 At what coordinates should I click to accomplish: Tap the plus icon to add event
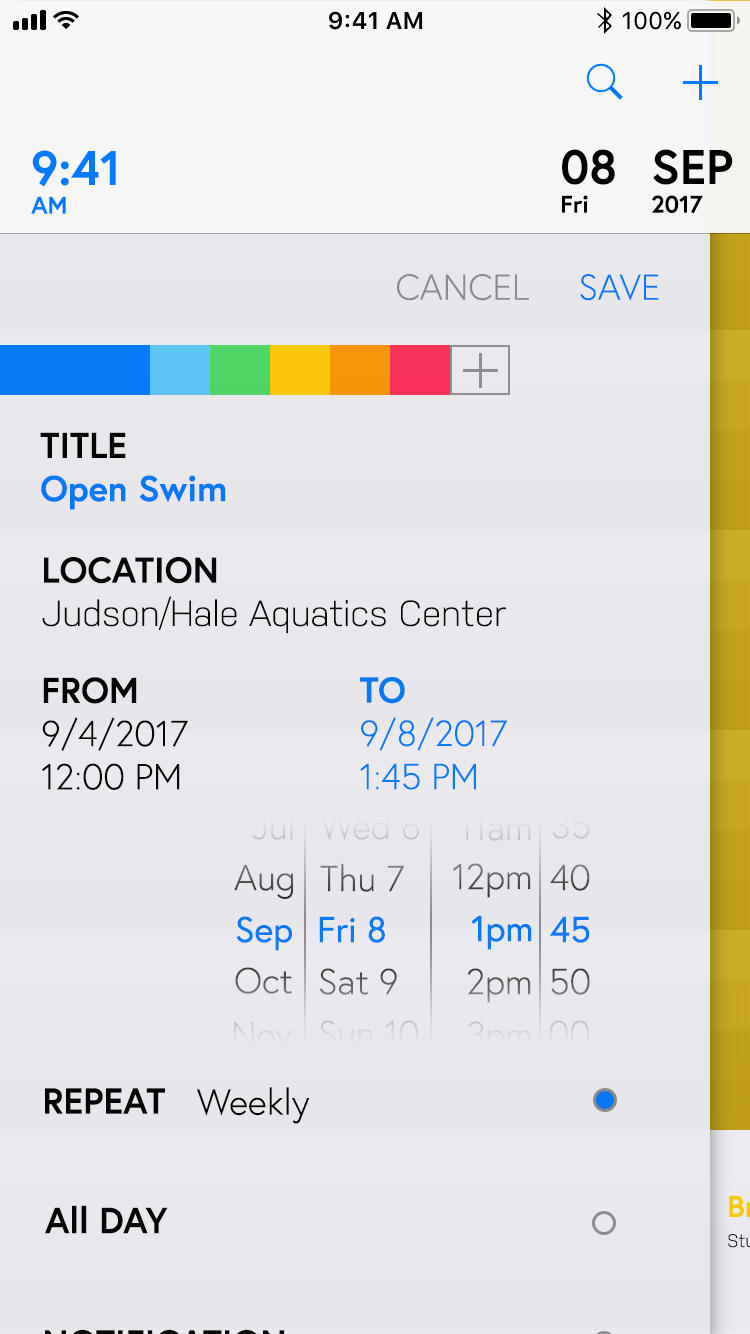click(700, 83)
